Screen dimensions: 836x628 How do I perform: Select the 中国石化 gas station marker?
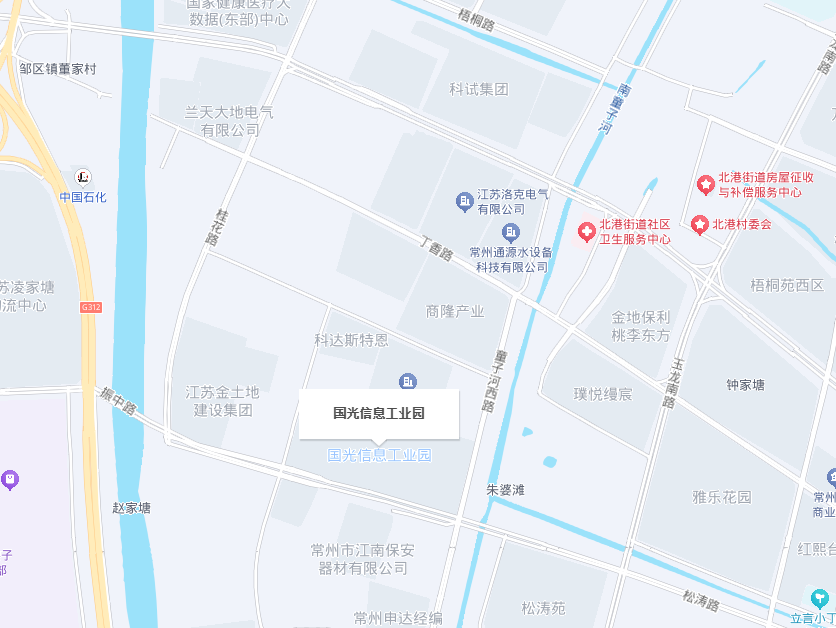coord(82,177)
